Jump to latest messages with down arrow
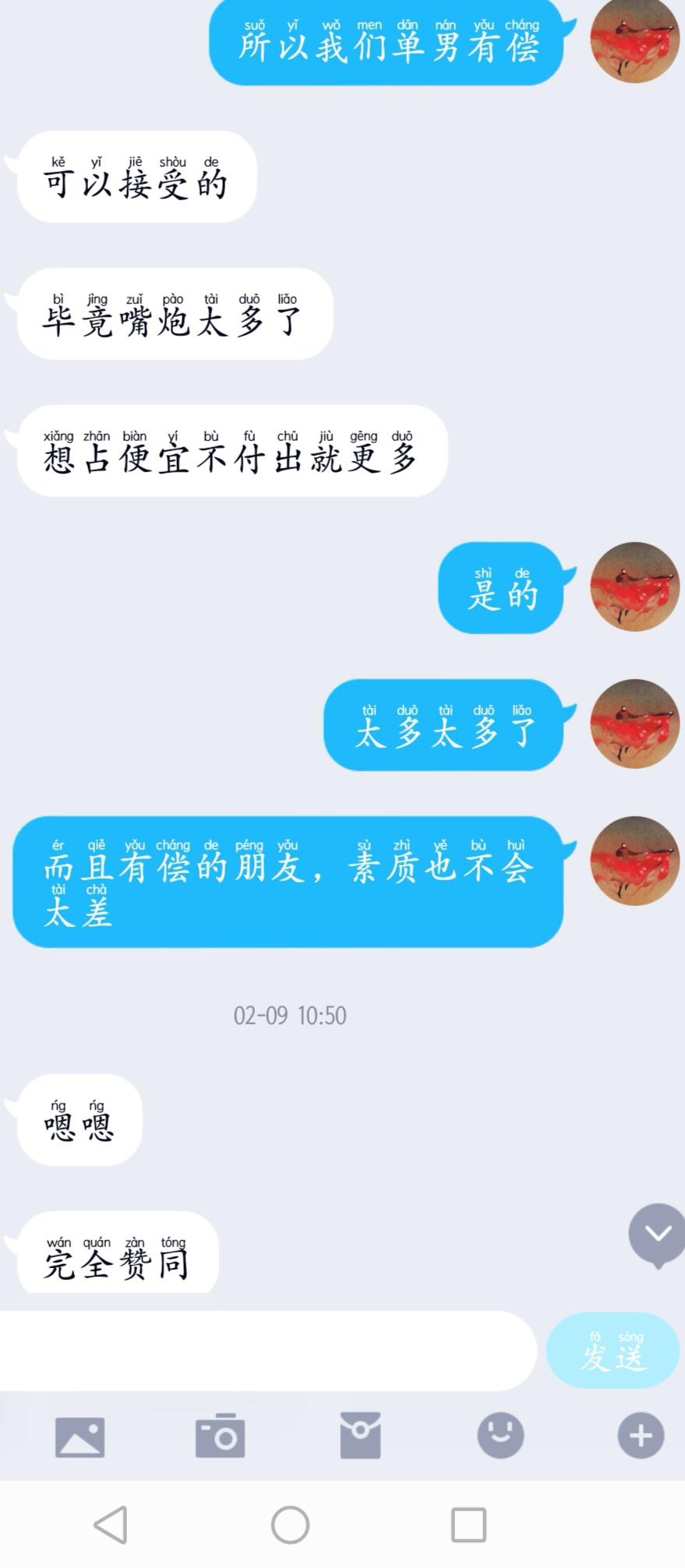Image resolution: width=685 pixels, height=1568 pixels. tap(658, 1234)
